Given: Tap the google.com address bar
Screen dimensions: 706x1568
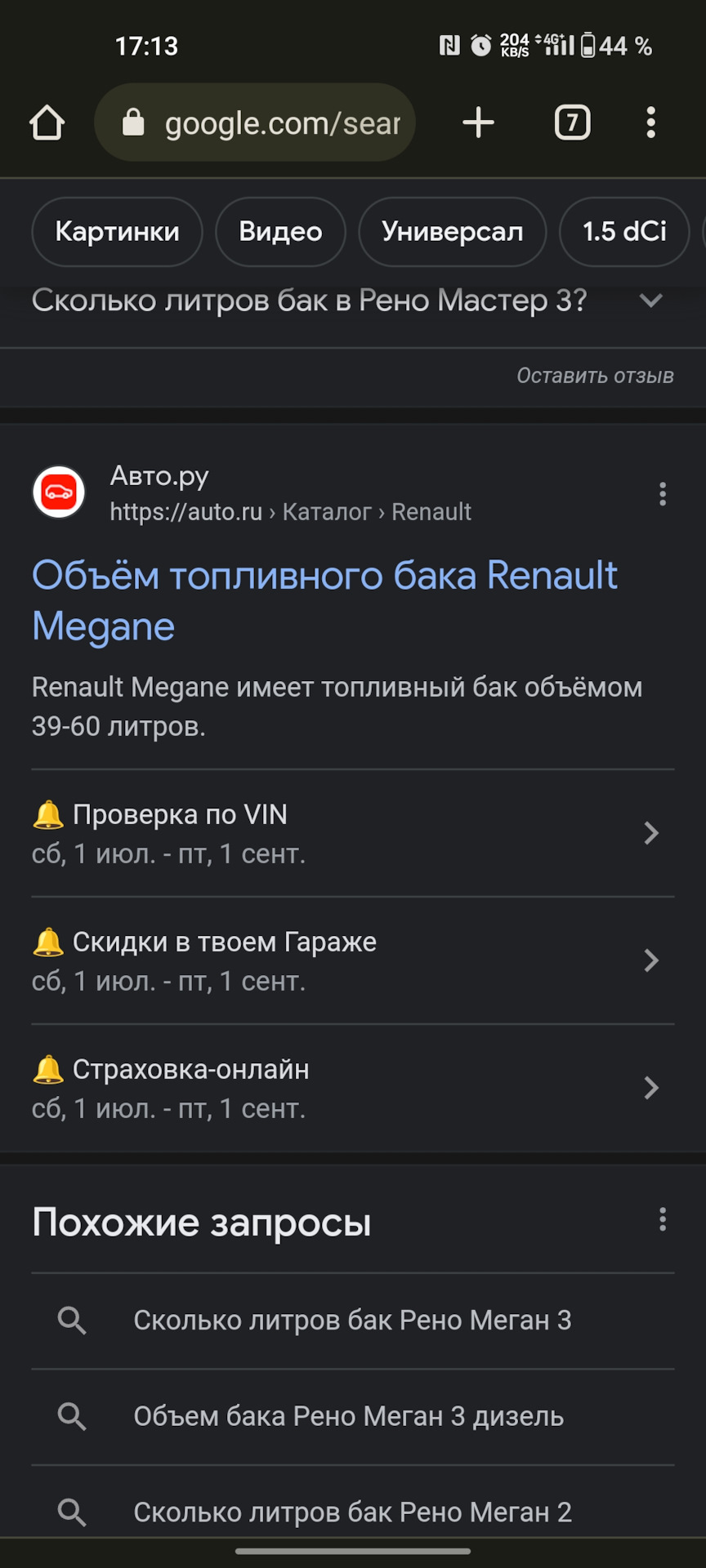Looking at the screenshot, I should [255, 122].
